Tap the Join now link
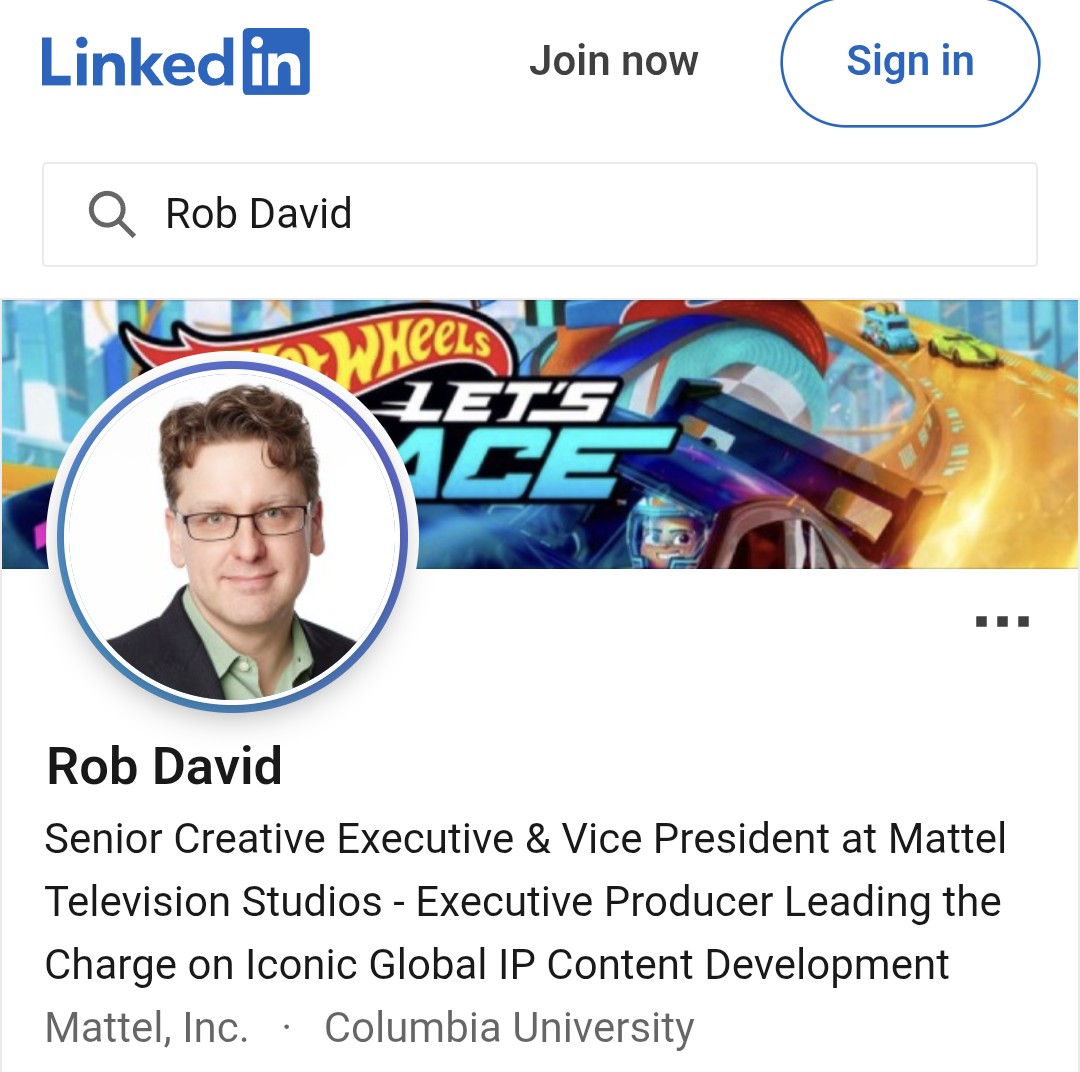Screen dimensions: 1080x1072 pyautogui.click(x=613, y=61)
